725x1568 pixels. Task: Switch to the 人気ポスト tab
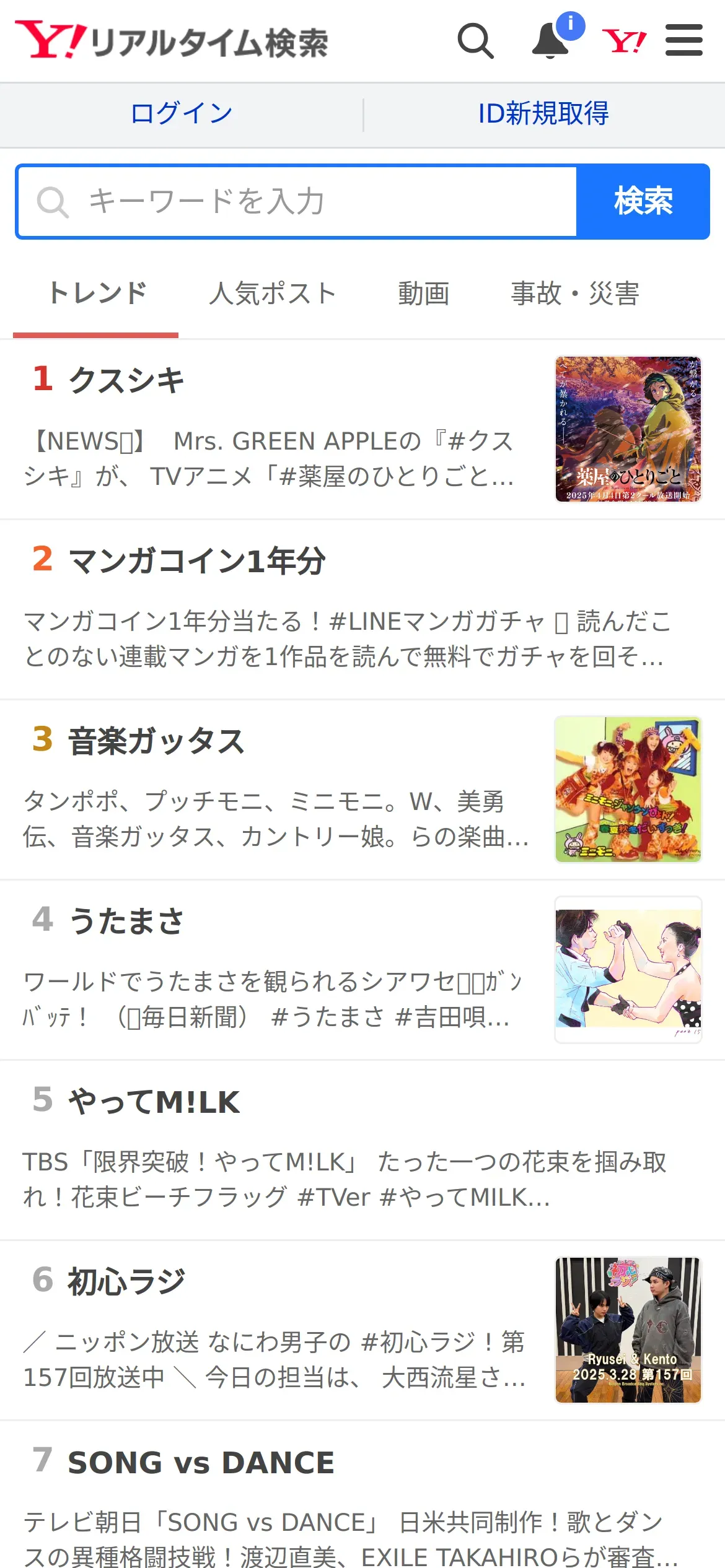pyautogui.click(x=273, y=294)
